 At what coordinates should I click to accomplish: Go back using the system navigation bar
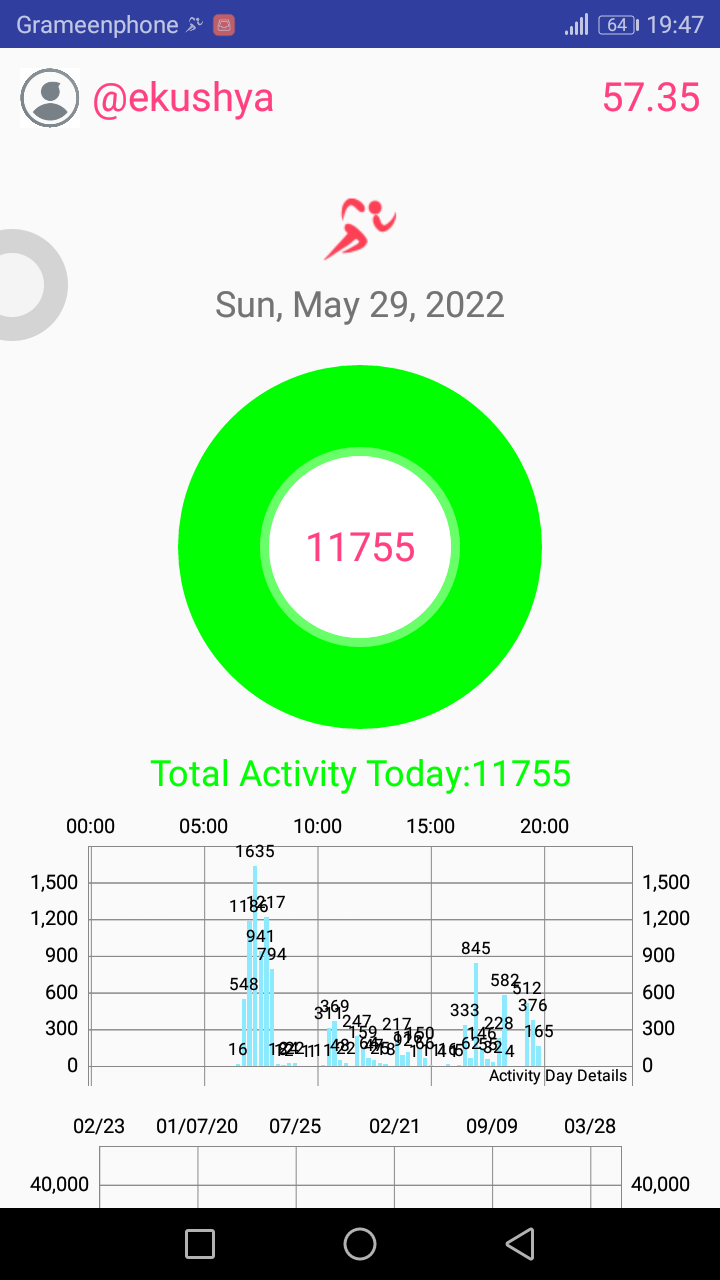(x=520, y=1244)
